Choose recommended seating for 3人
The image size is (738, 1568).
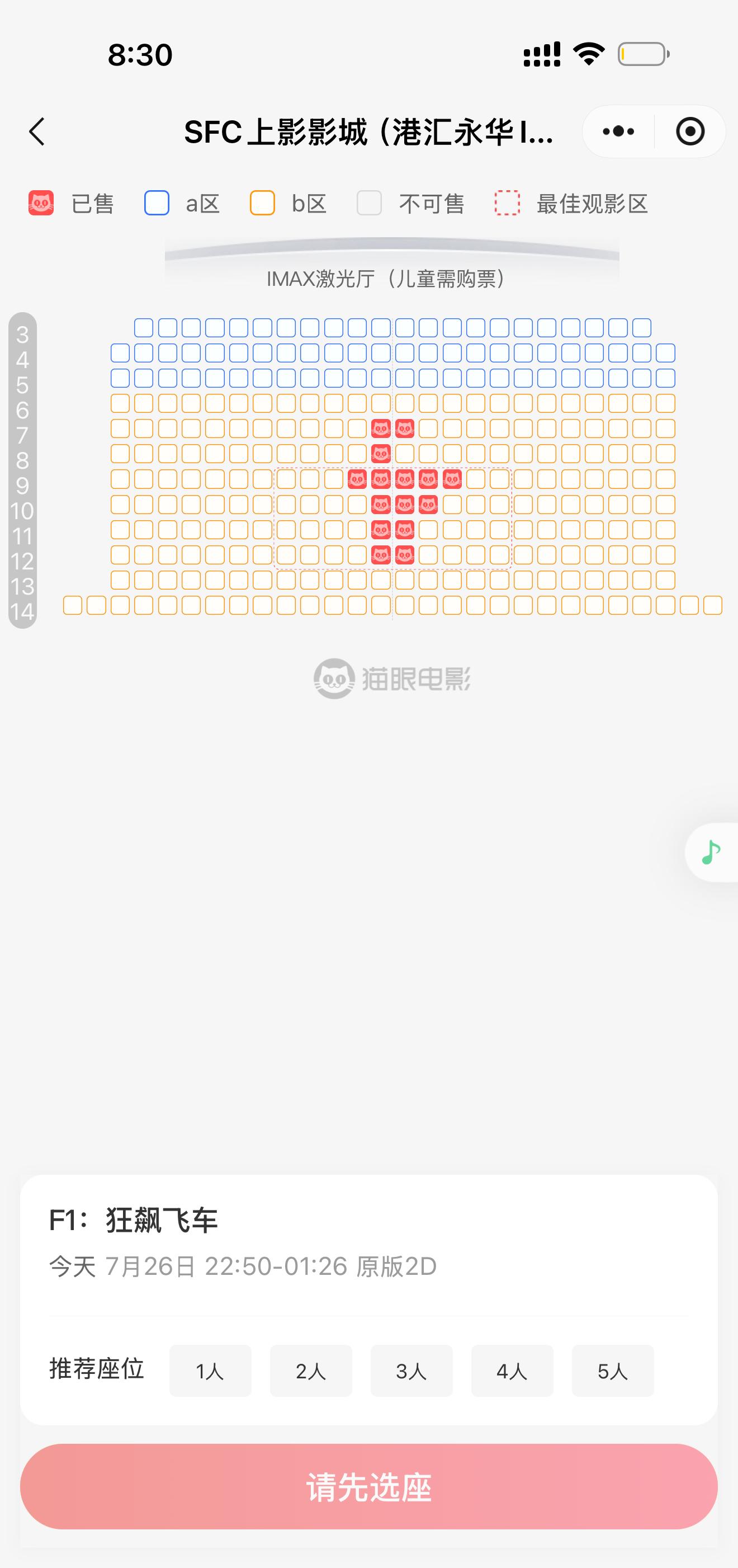[x=411, y=1371]
